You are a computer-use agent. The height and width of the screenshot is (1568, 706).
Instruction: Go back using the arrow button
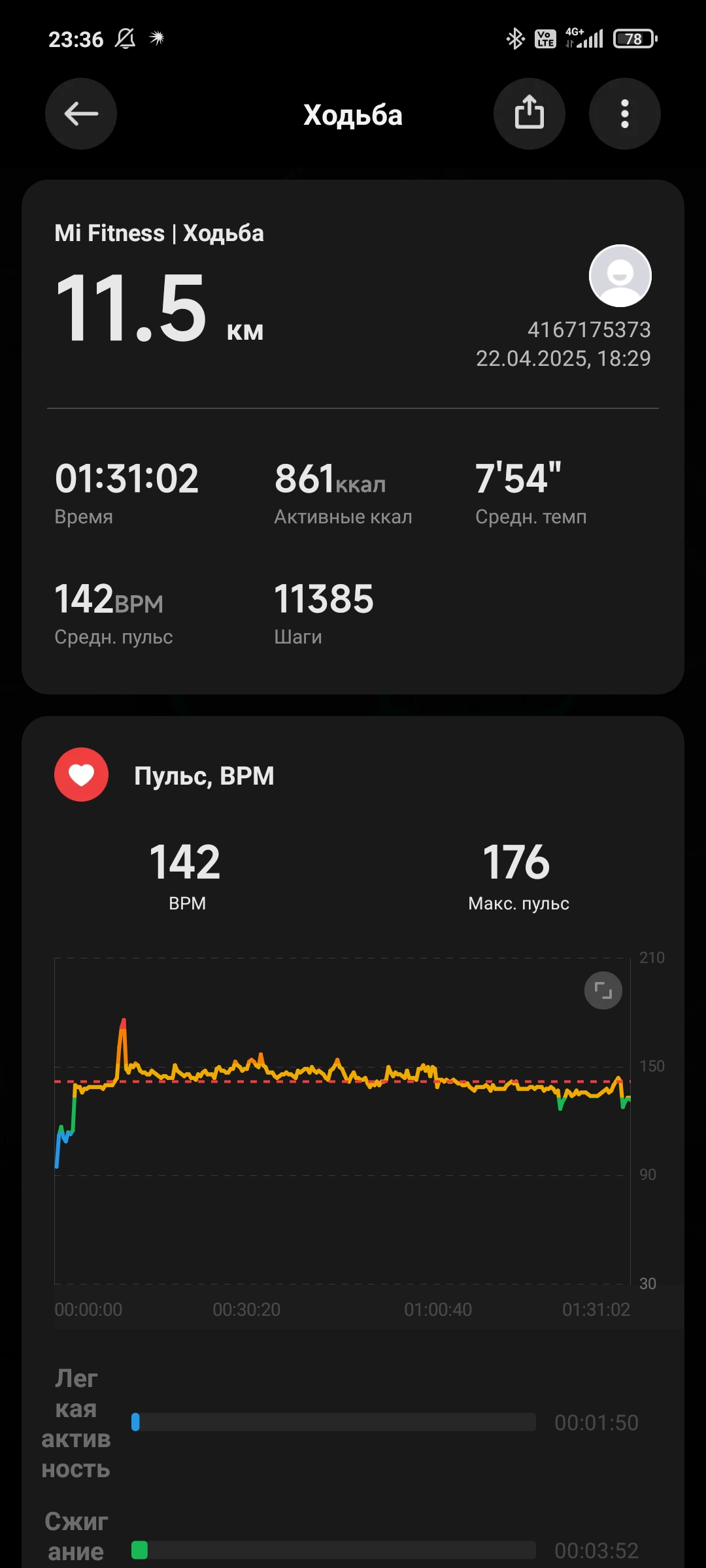pyautogui.click(x=81, y=114)
